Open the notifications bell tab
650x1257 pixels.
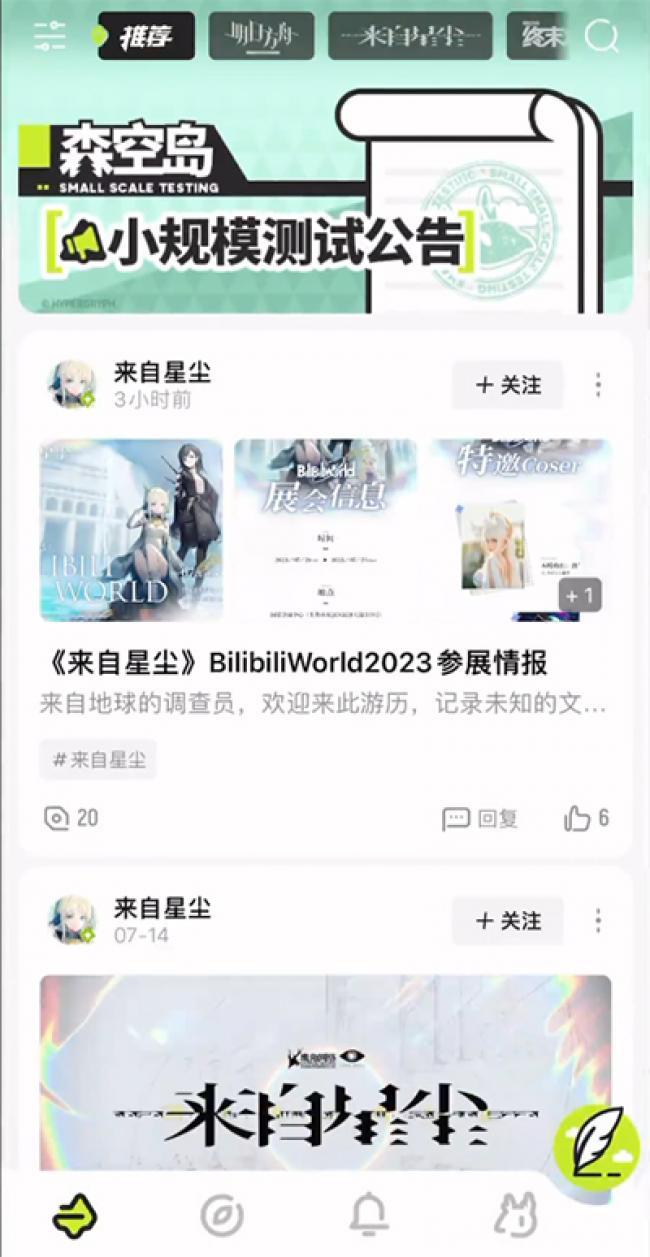click(x=369, y=1215)
